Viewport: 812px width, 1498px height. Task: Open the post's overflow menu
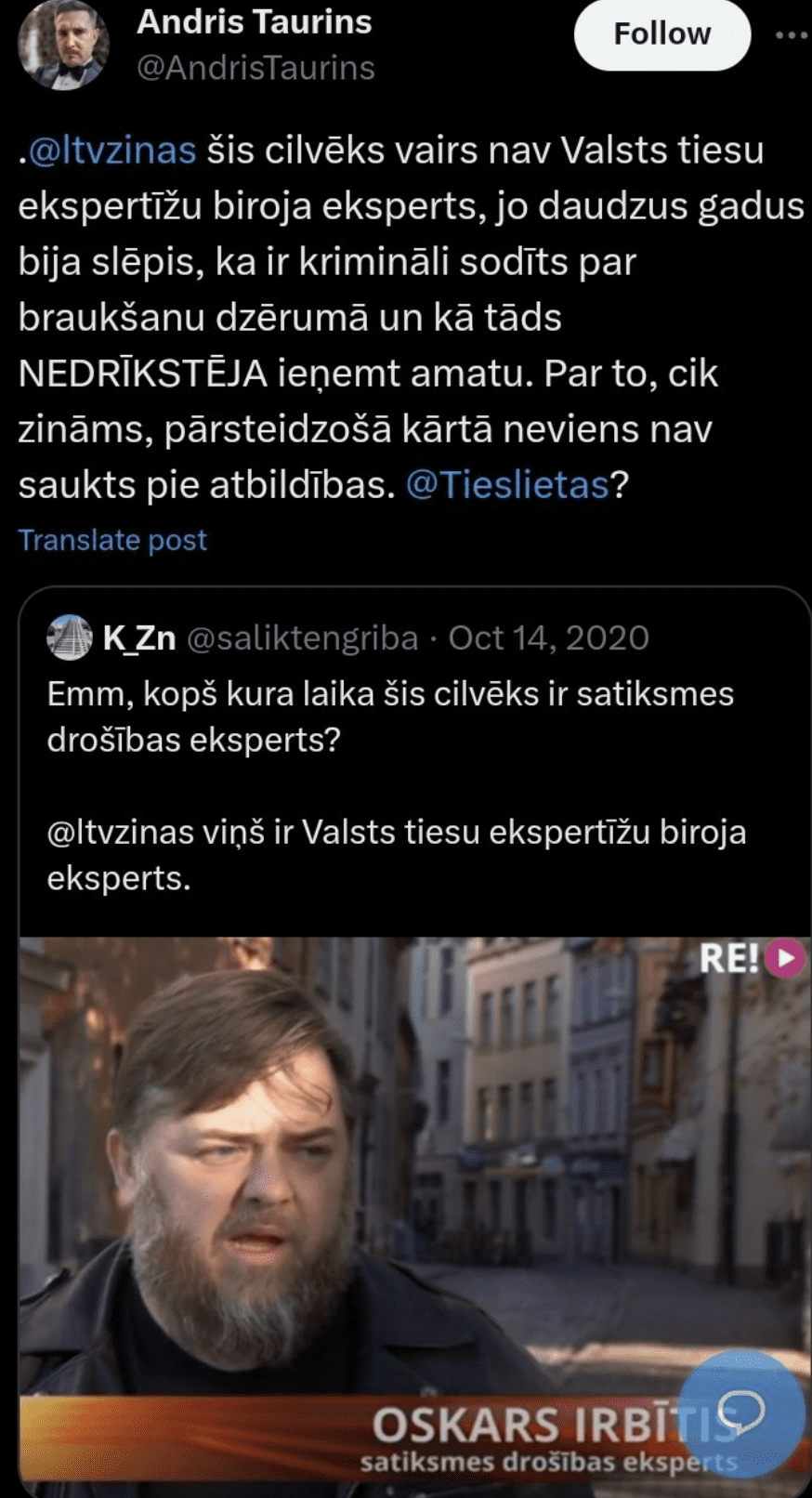[x=791, y=35]
